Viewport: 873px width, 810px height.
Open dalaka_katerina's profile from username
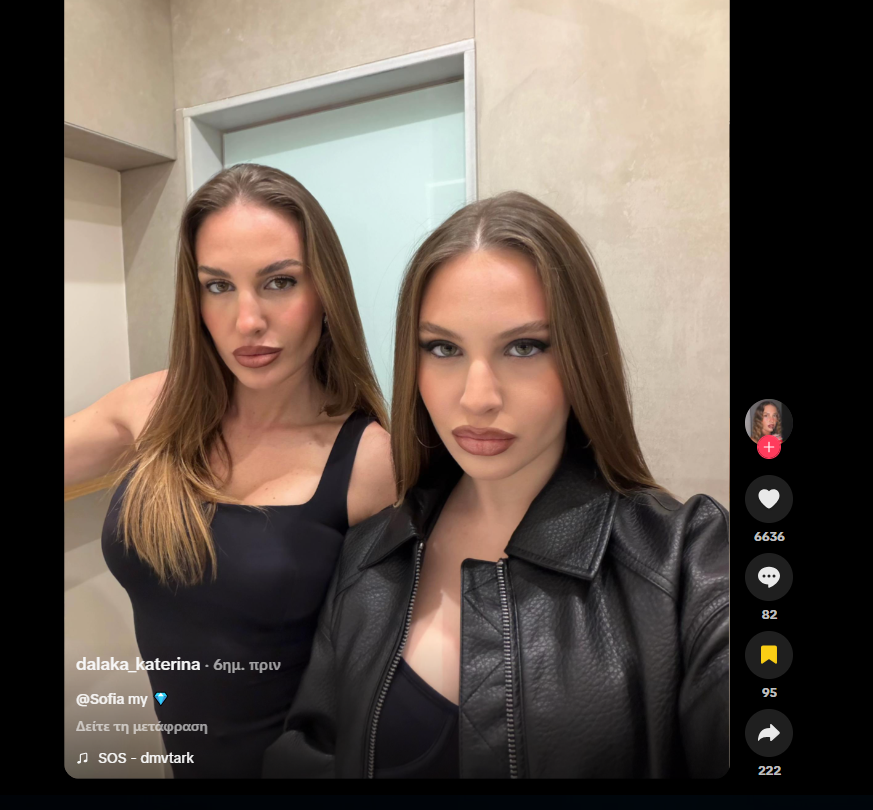point(138,665)
